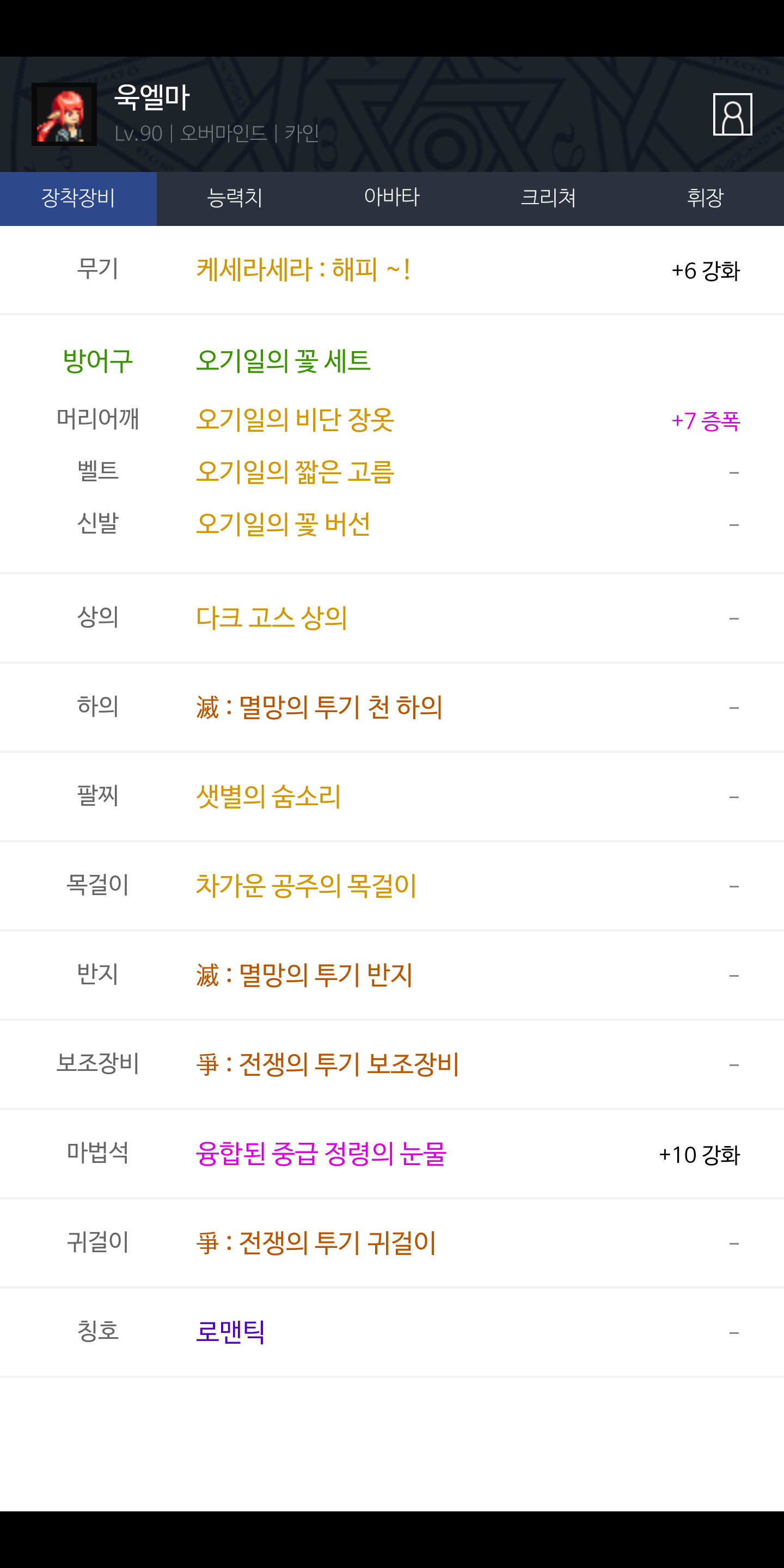784x1568 pixels.
Task: Go to the 휘장 tab
Action: click(x=706, y=198)
